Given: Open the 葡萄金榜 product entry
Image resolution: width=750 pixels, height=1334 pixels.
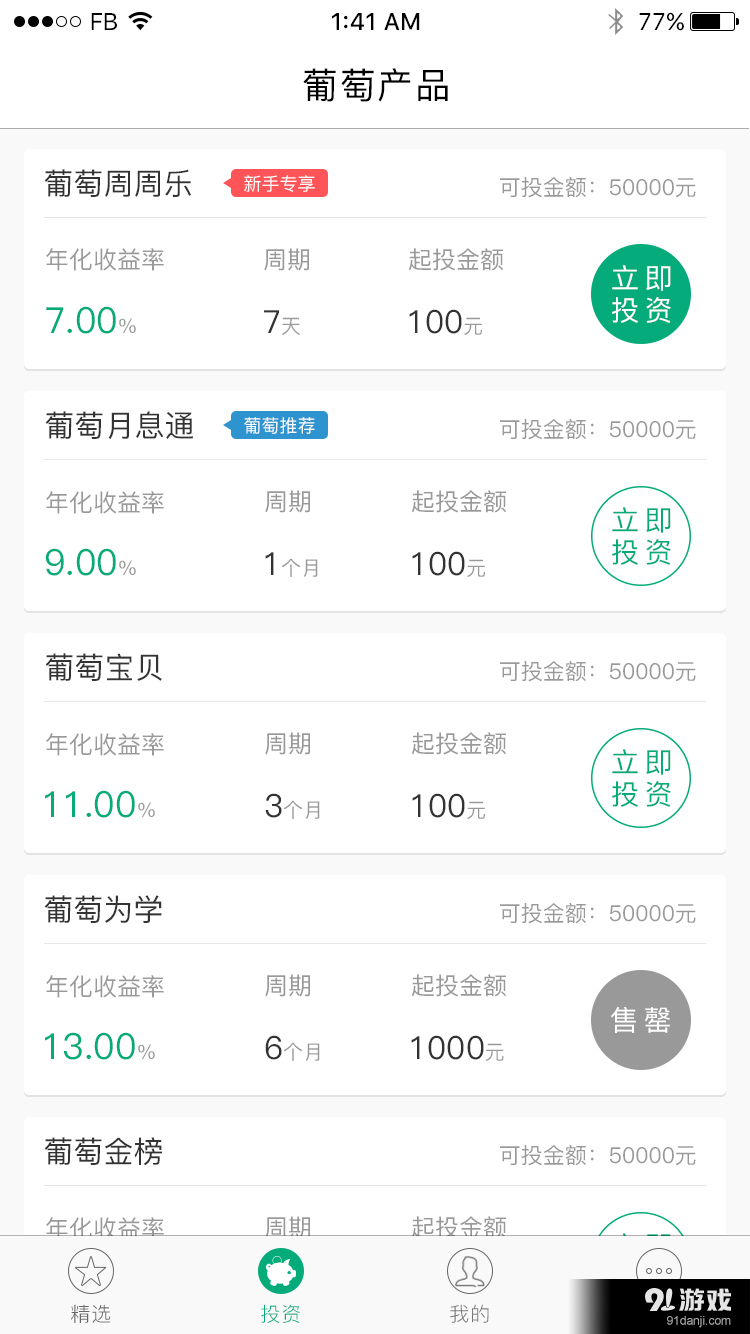Looking at the screenshot, I should (103, 1152).
